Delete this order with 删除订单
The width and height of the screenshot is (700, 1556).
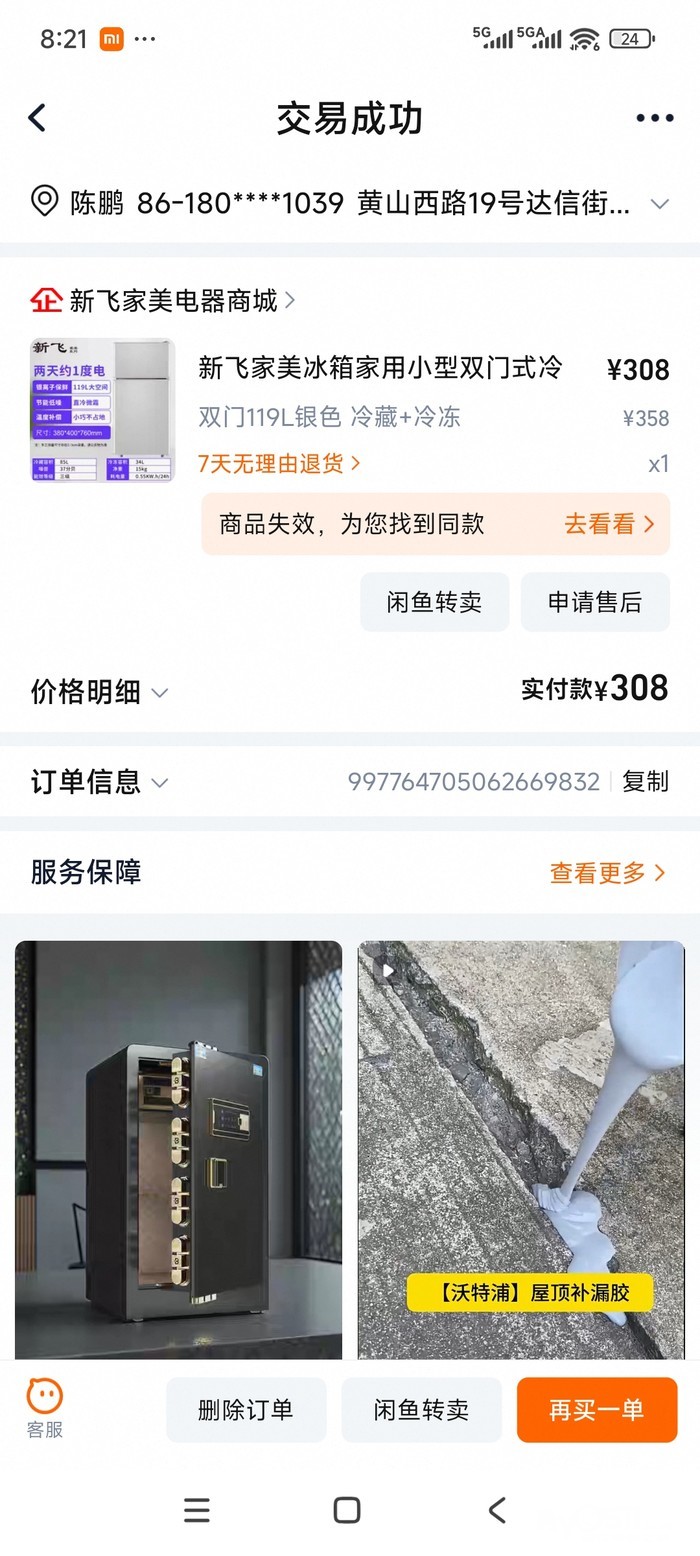246,1410
